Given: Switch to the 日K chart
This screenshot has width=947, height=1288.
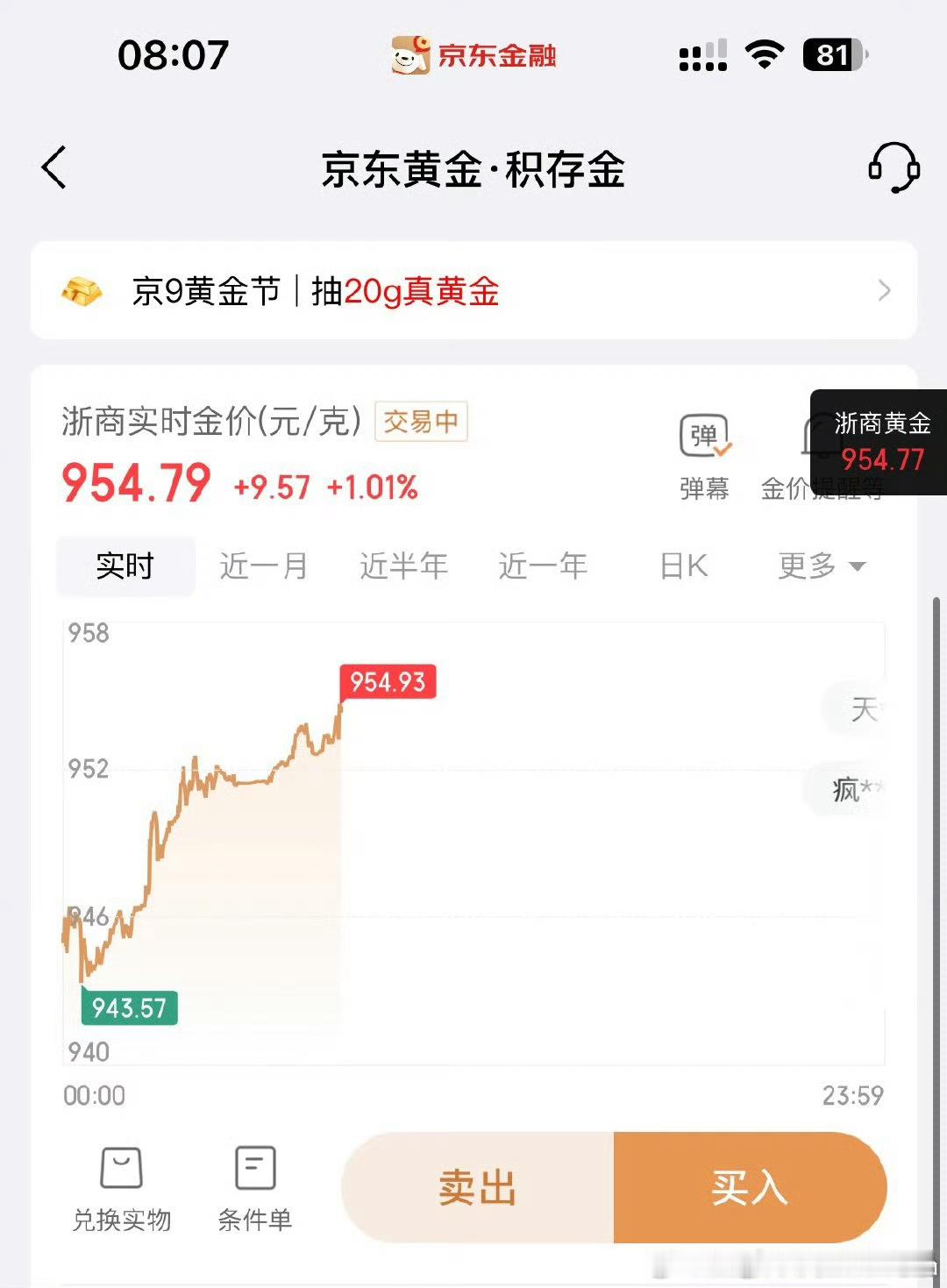Looking at the screenshot, I should click(x=684, y=566).
